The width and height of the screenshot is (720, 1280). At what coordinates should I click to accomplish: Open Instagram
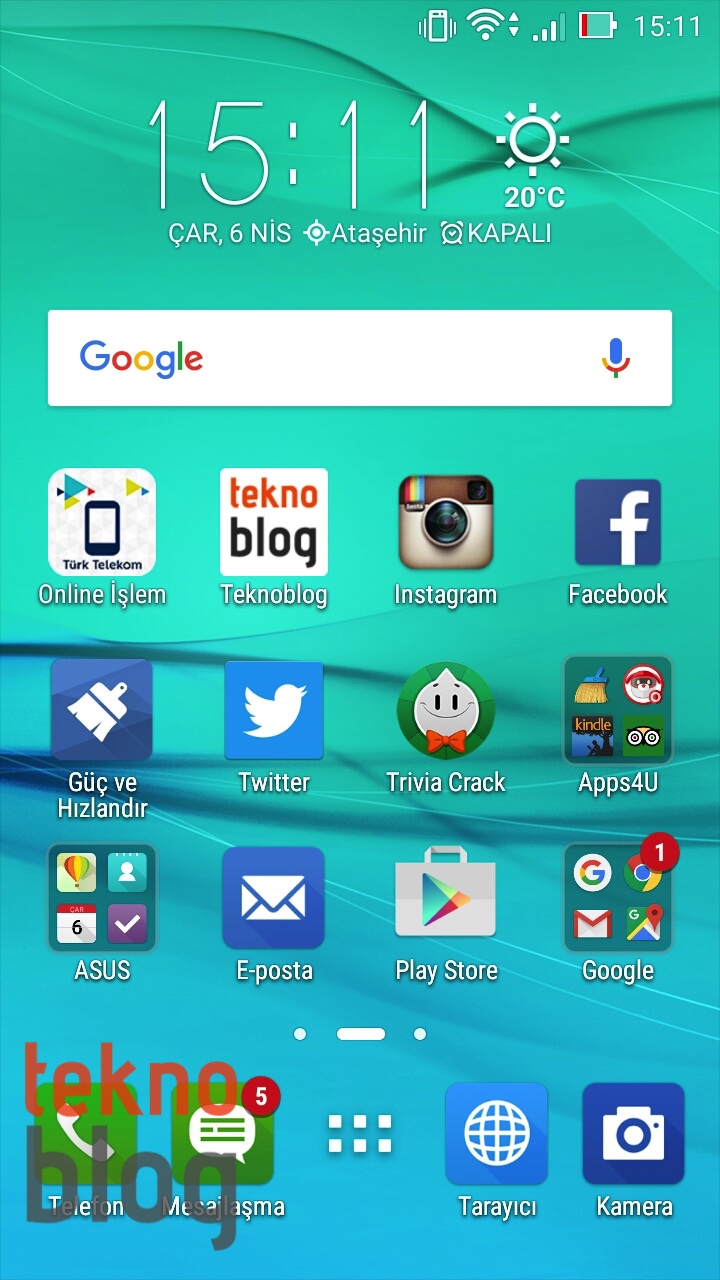click(446, 522)
